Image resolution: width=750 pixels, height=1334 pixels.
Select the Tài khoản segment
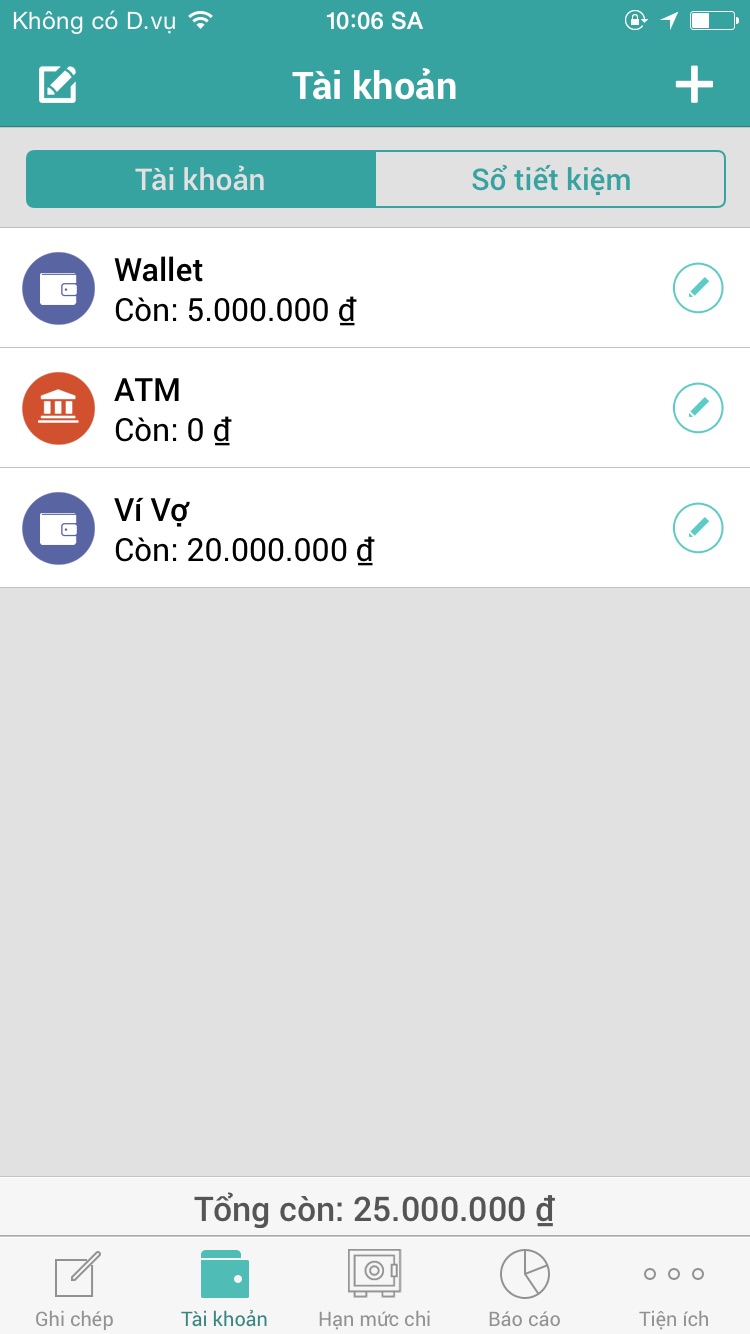201,180
